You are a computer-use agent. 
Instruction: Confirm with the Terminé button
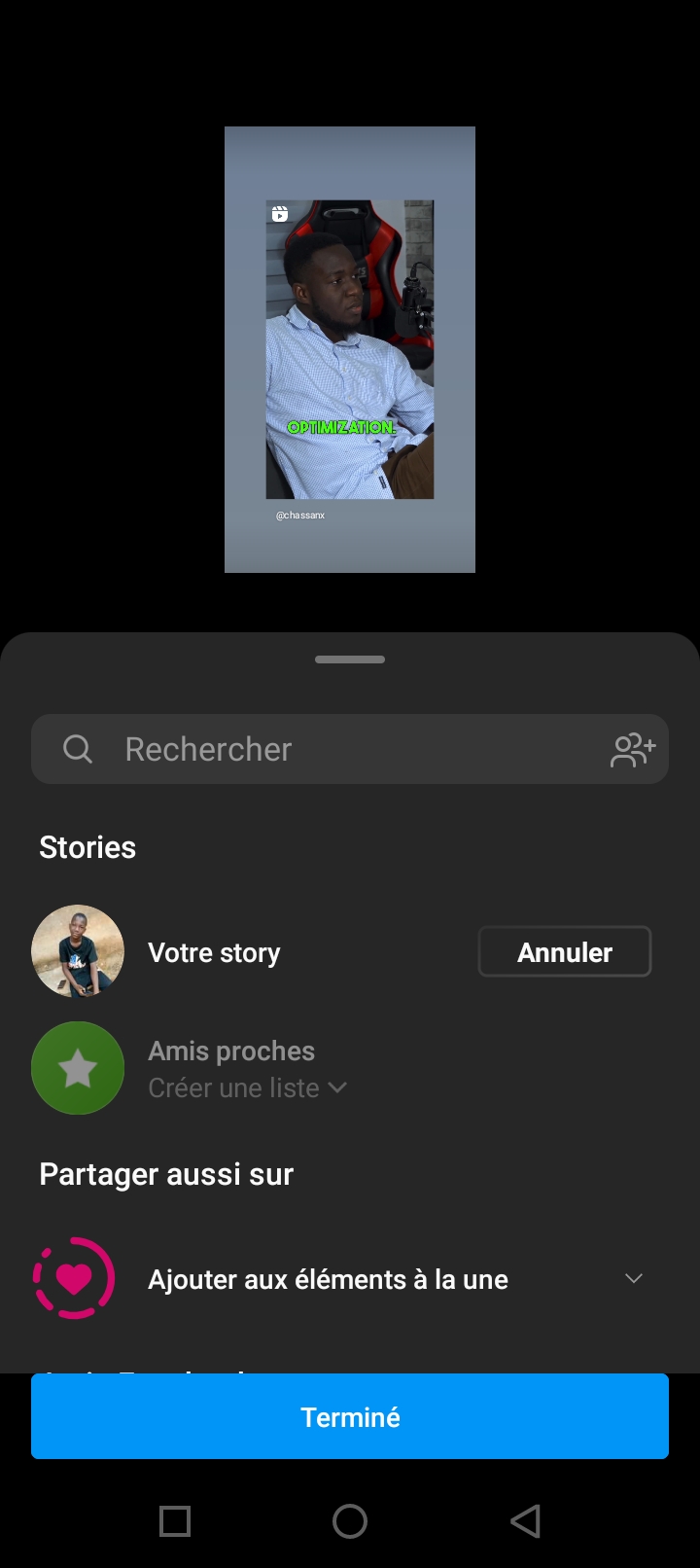coord(350,1416)
